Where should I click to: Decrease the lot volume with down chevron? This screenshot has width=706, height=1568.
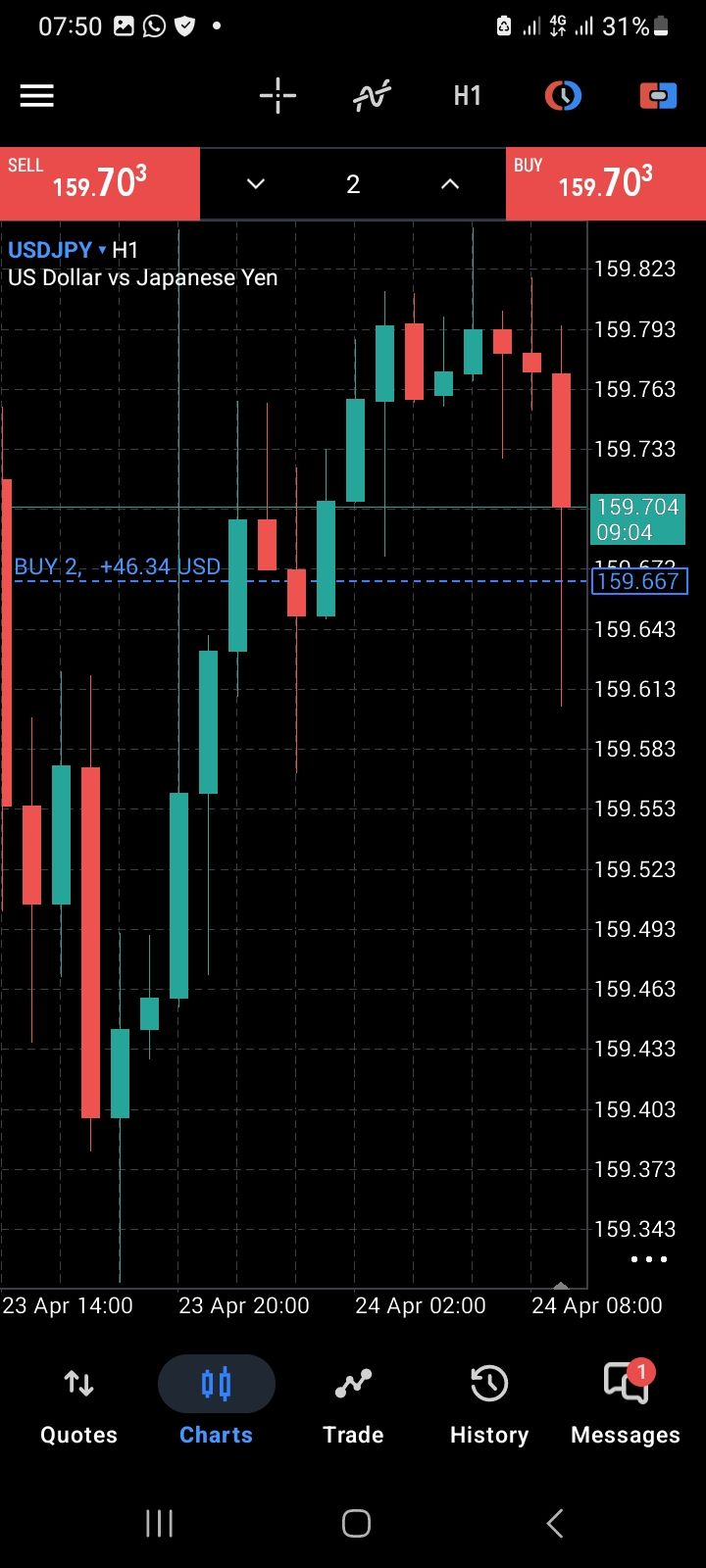[256, 184]
